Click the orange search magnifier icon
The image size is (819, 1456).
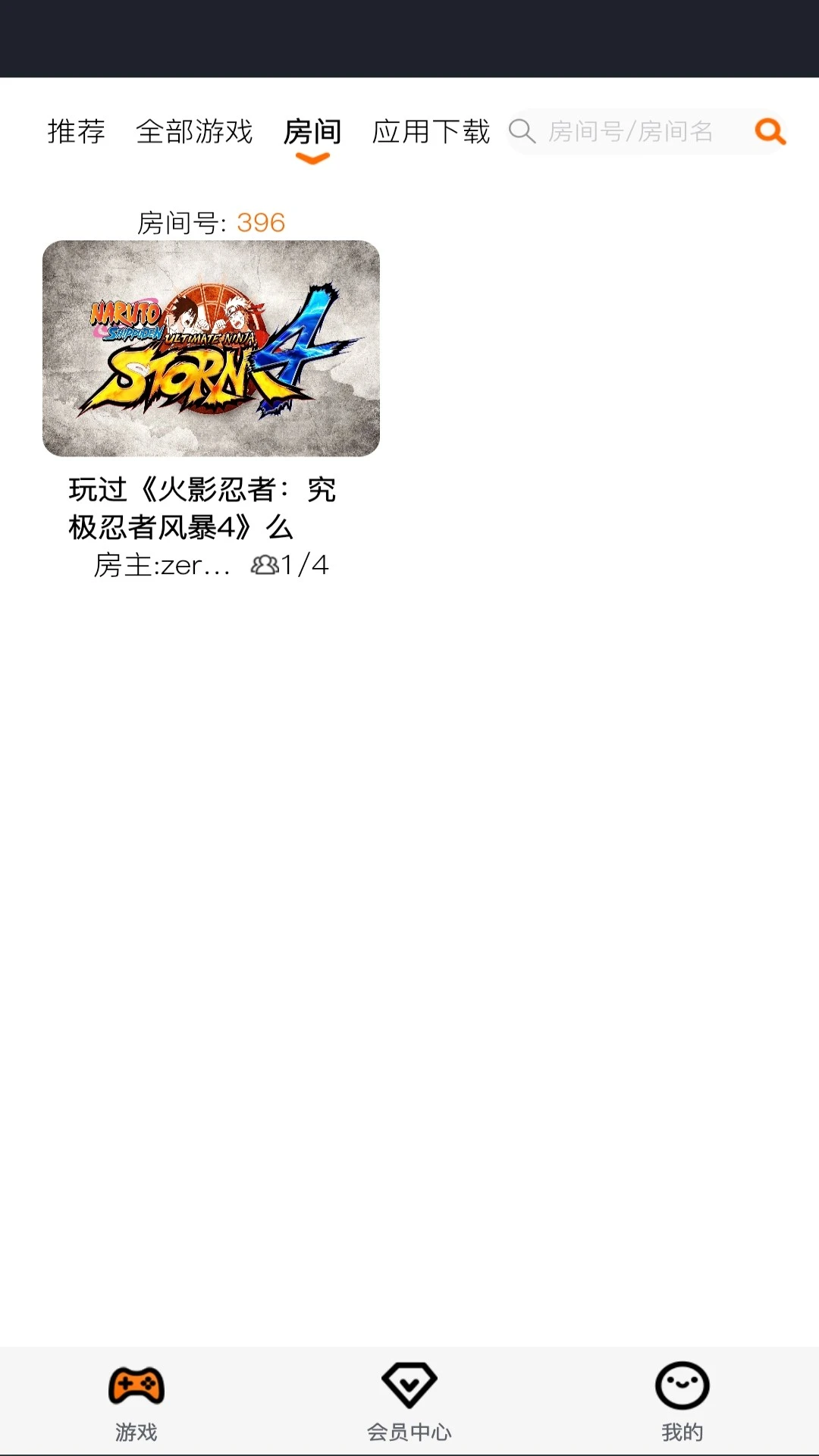[x=770, y=132]
